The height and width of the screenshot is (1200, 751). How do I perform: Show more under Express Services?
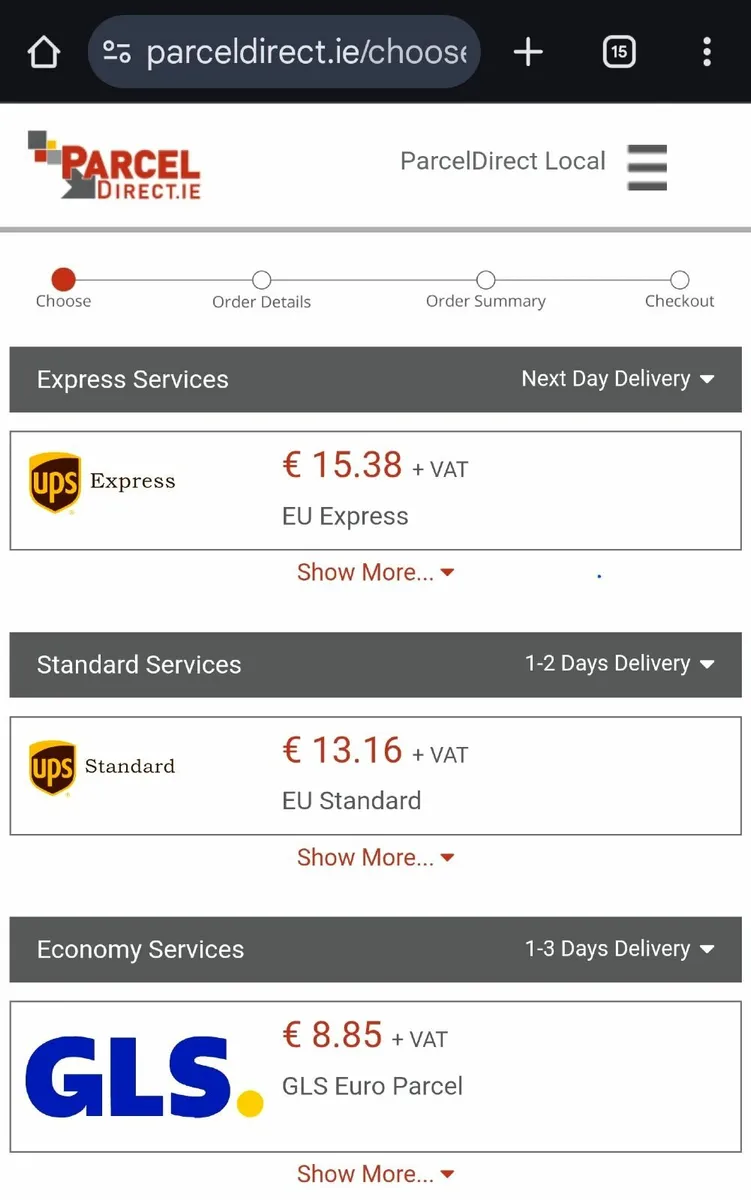pyautogui.click(x=375, y=573)
